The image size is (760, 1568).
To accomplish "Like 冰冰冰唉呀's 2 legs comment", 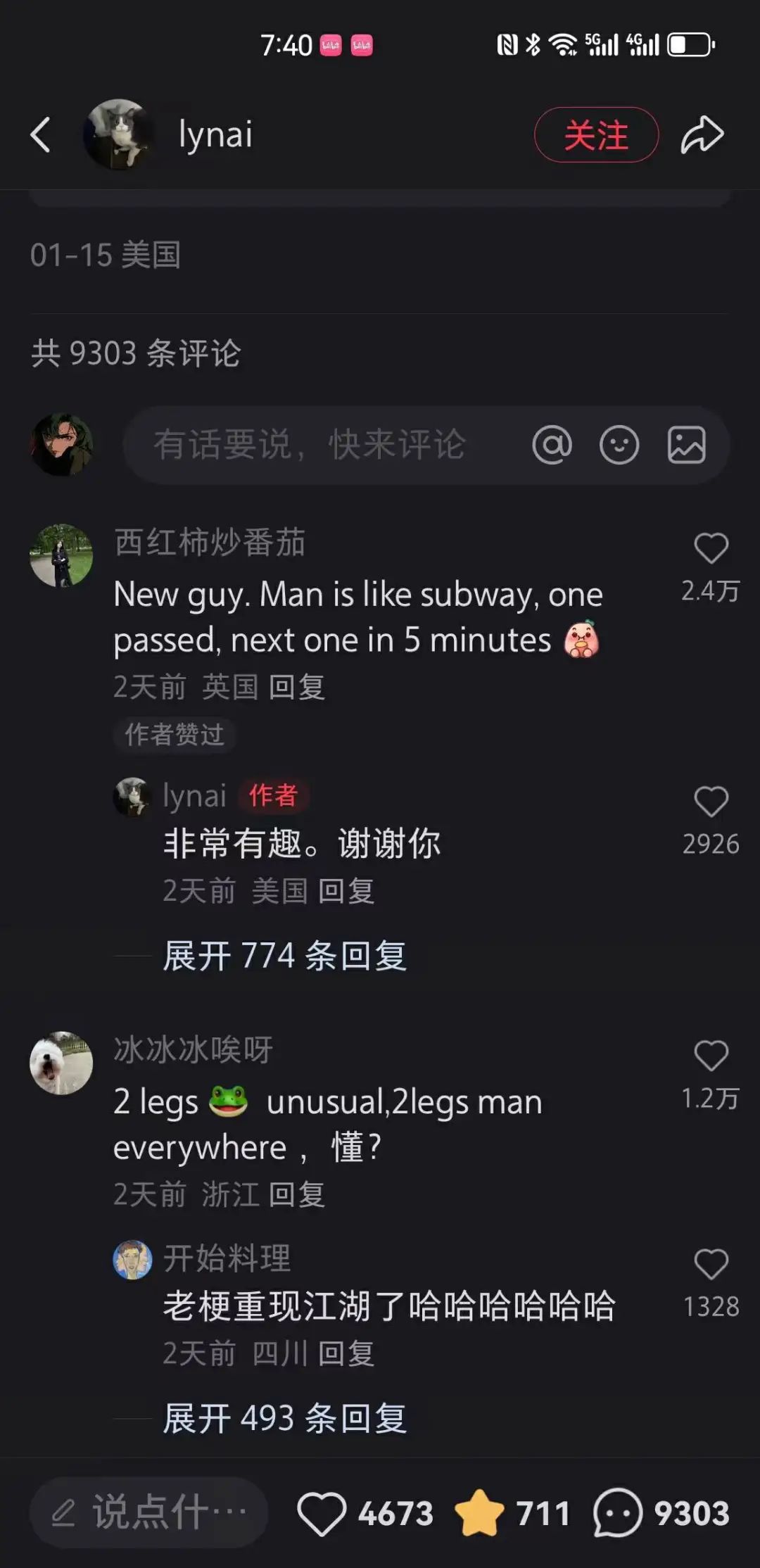I will pyautogui.click(x=711, y=1056).
